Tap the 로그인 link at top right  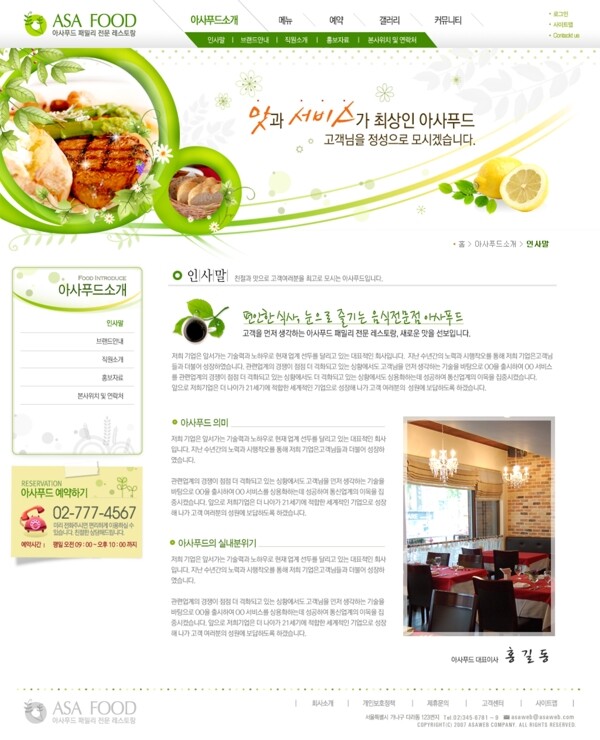click(560, 14)
